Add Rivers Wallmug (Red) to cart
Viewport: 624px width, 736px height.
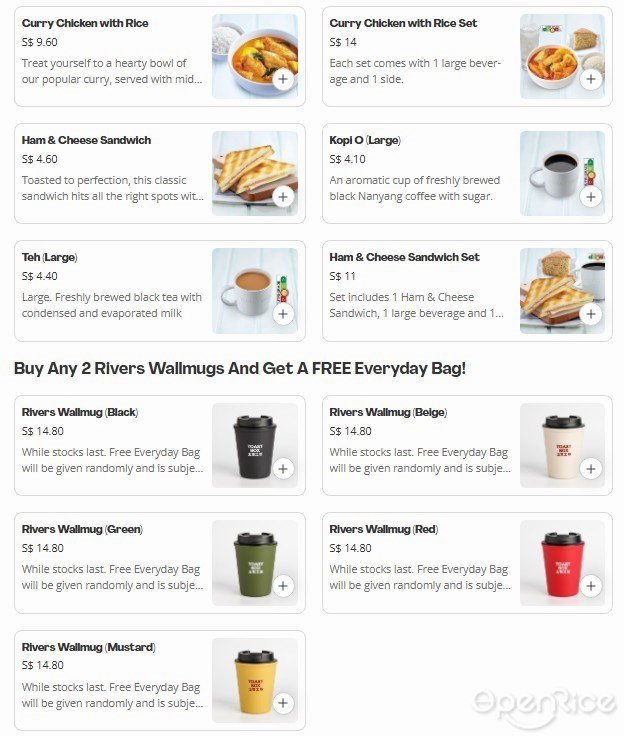(591, 586)
